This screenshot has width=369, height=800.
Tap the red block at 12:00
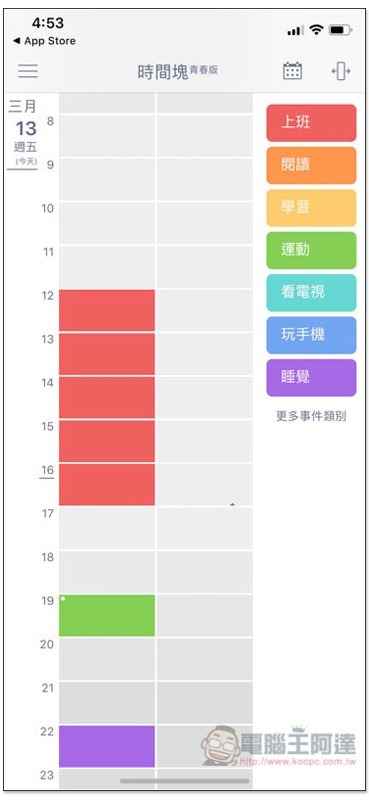click(x=107, y=310)
